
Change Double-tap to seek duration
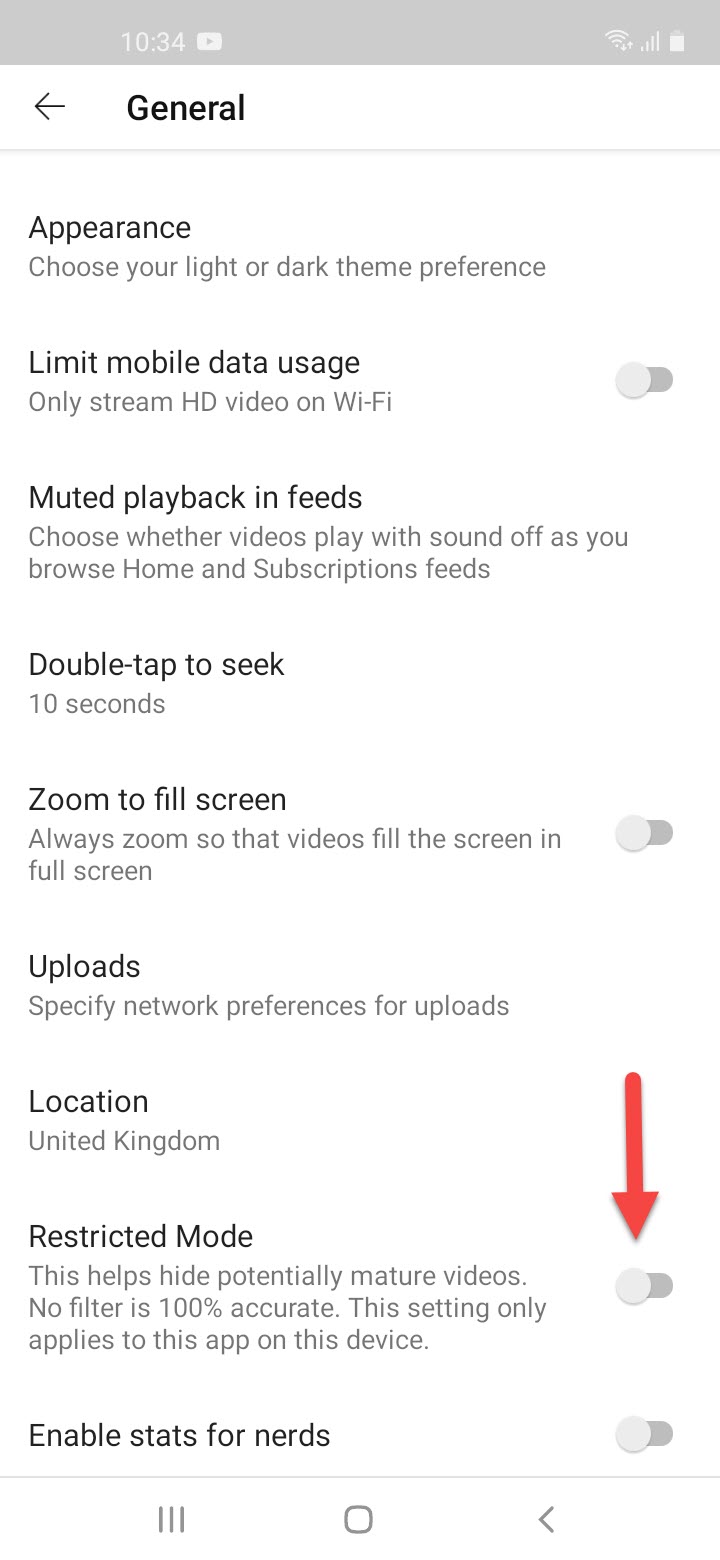click(156, 683)
